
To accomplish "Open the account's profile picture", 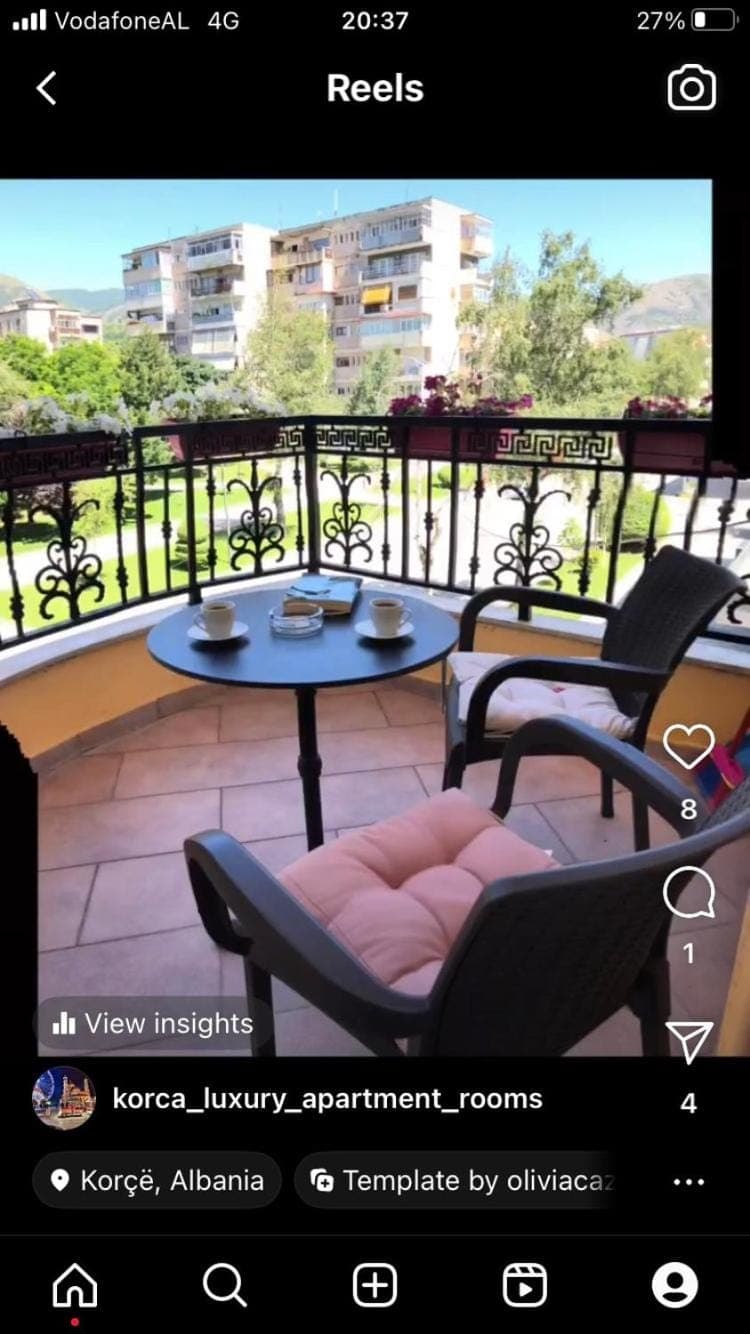I will pos(64,1098).
